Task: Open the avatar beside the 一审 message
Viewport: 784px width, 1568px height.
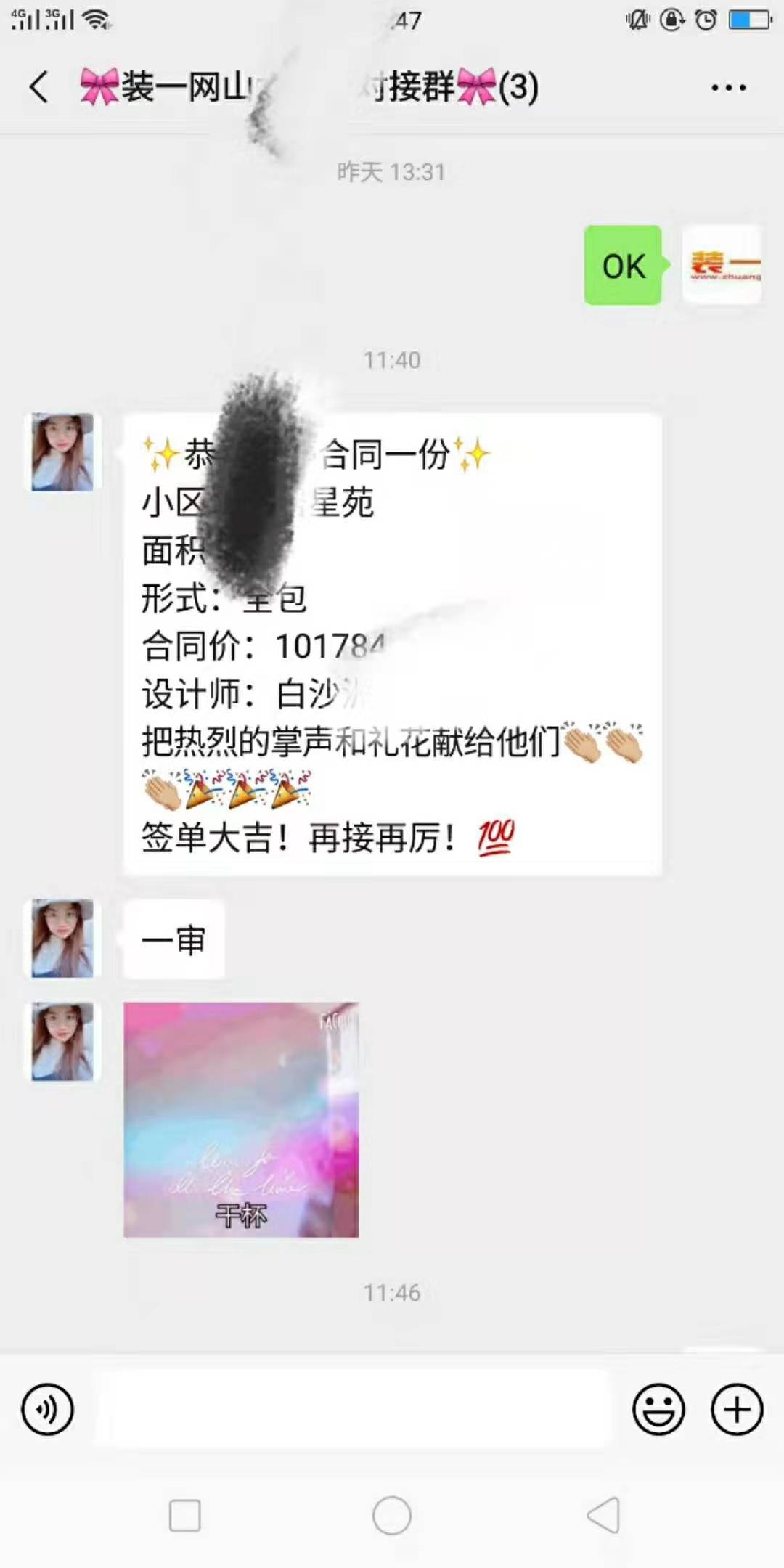Action: (x=62, y=939)
